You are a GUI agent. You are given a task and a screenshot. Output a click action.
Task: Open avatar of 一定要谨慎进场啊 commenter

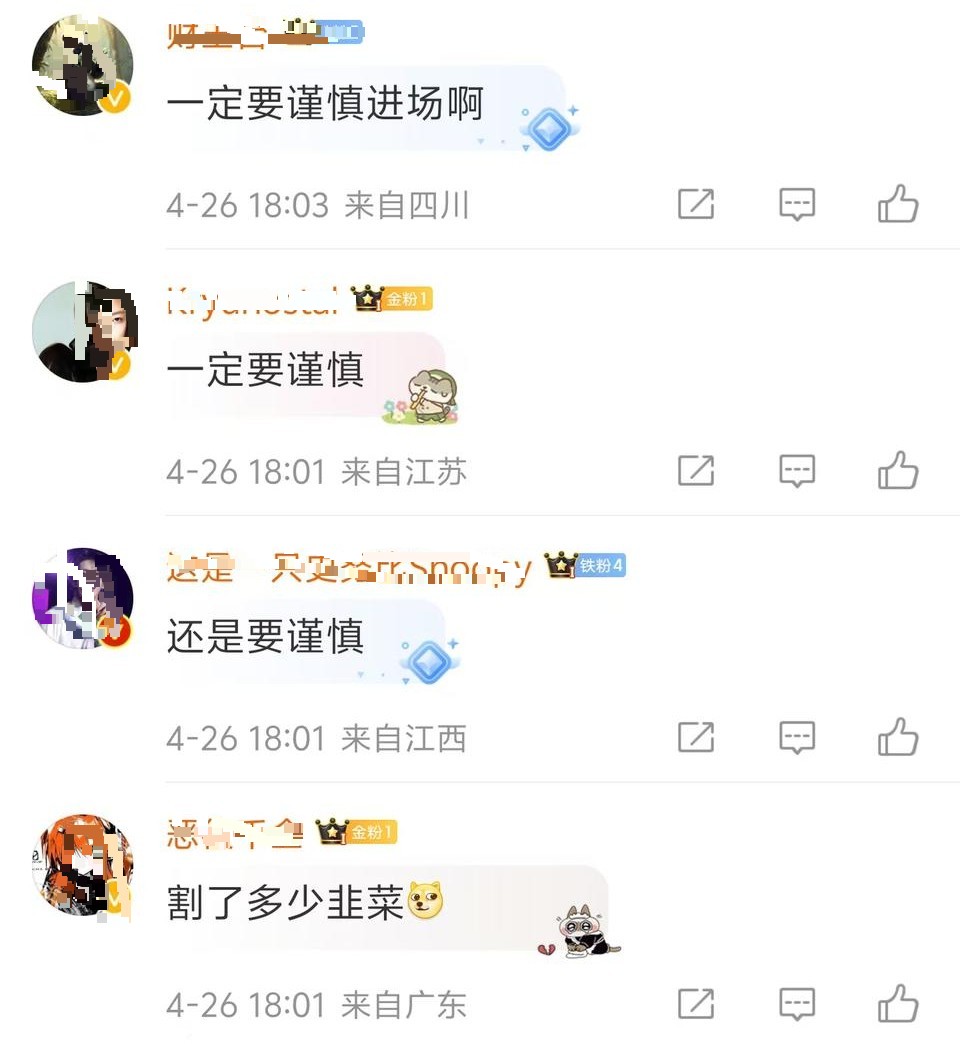coord(82,66)
